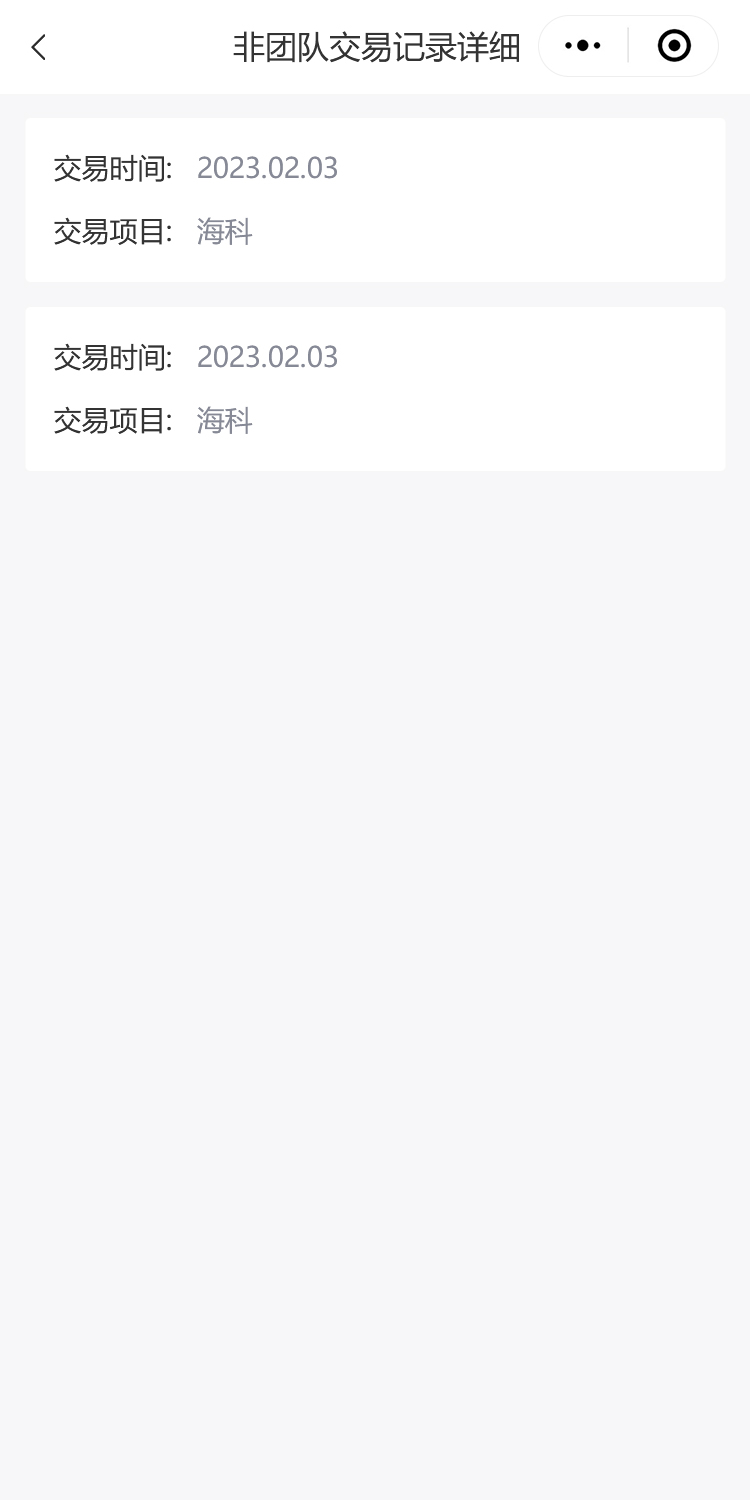The height and width of the screenshot is (1500, 750).
Task: Open the mini program more options menu
Action: pyautogui.click(x=583, y=46)
